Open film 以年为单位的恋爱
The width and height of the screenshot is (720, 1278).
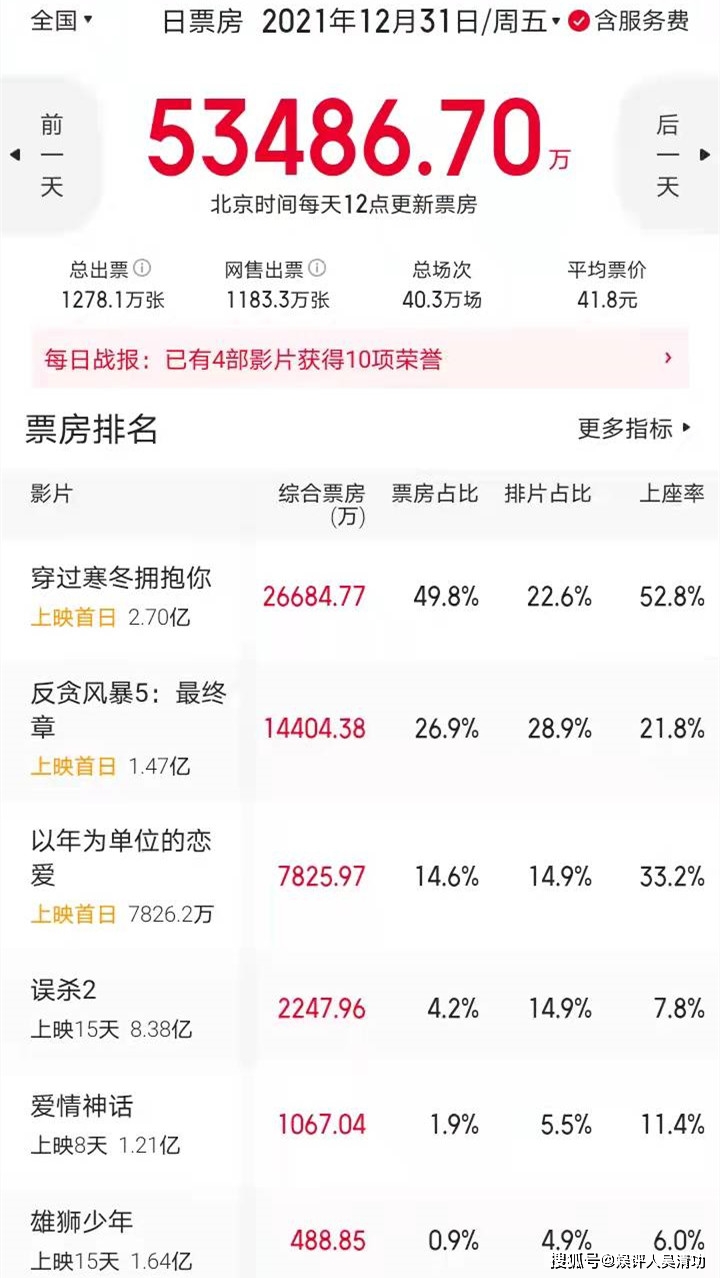[x=360, y=877]
